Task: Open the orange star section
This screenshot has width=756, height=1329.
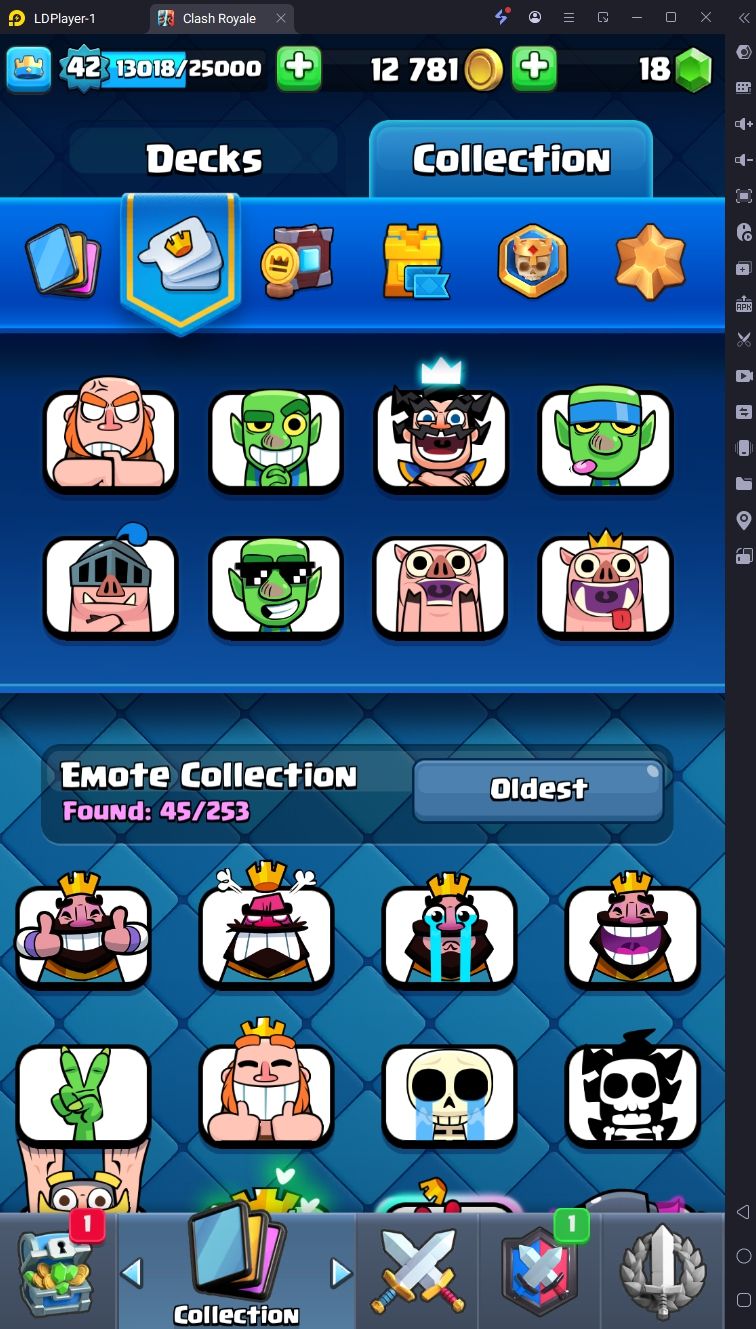Action: tap(650, 262)
